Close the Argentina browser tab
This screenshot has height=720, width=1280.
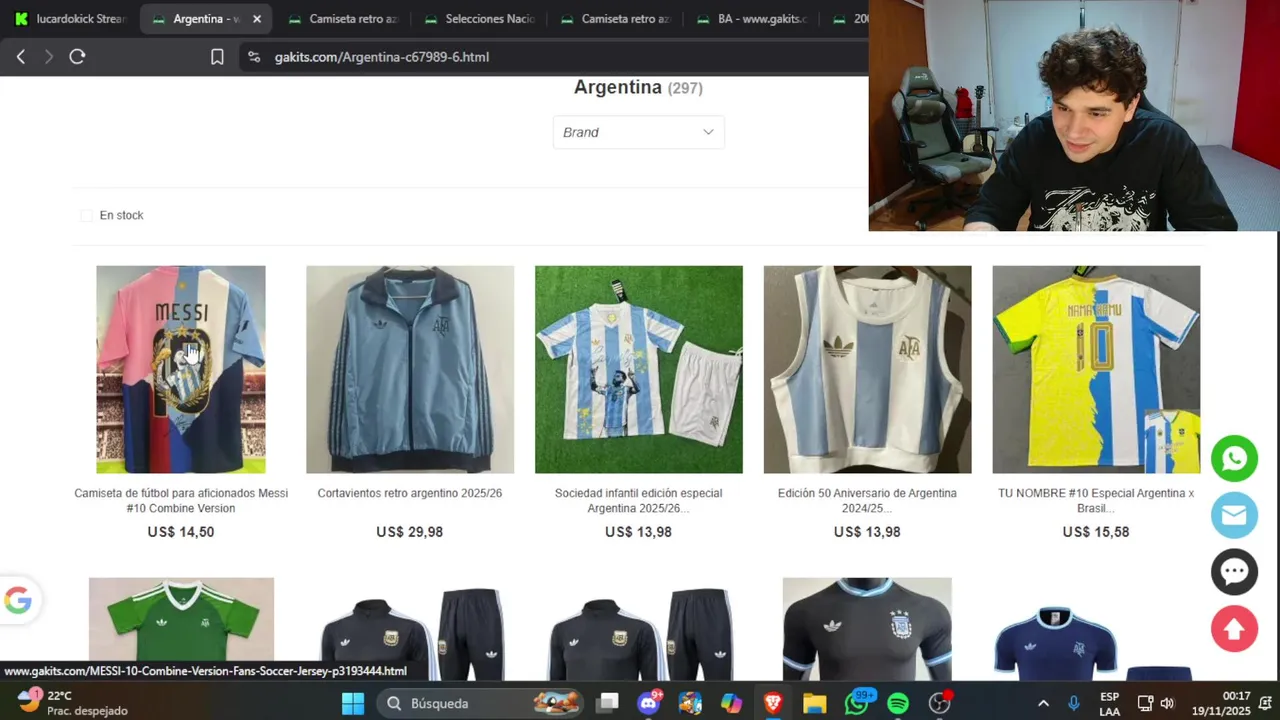tap(257, 19)
